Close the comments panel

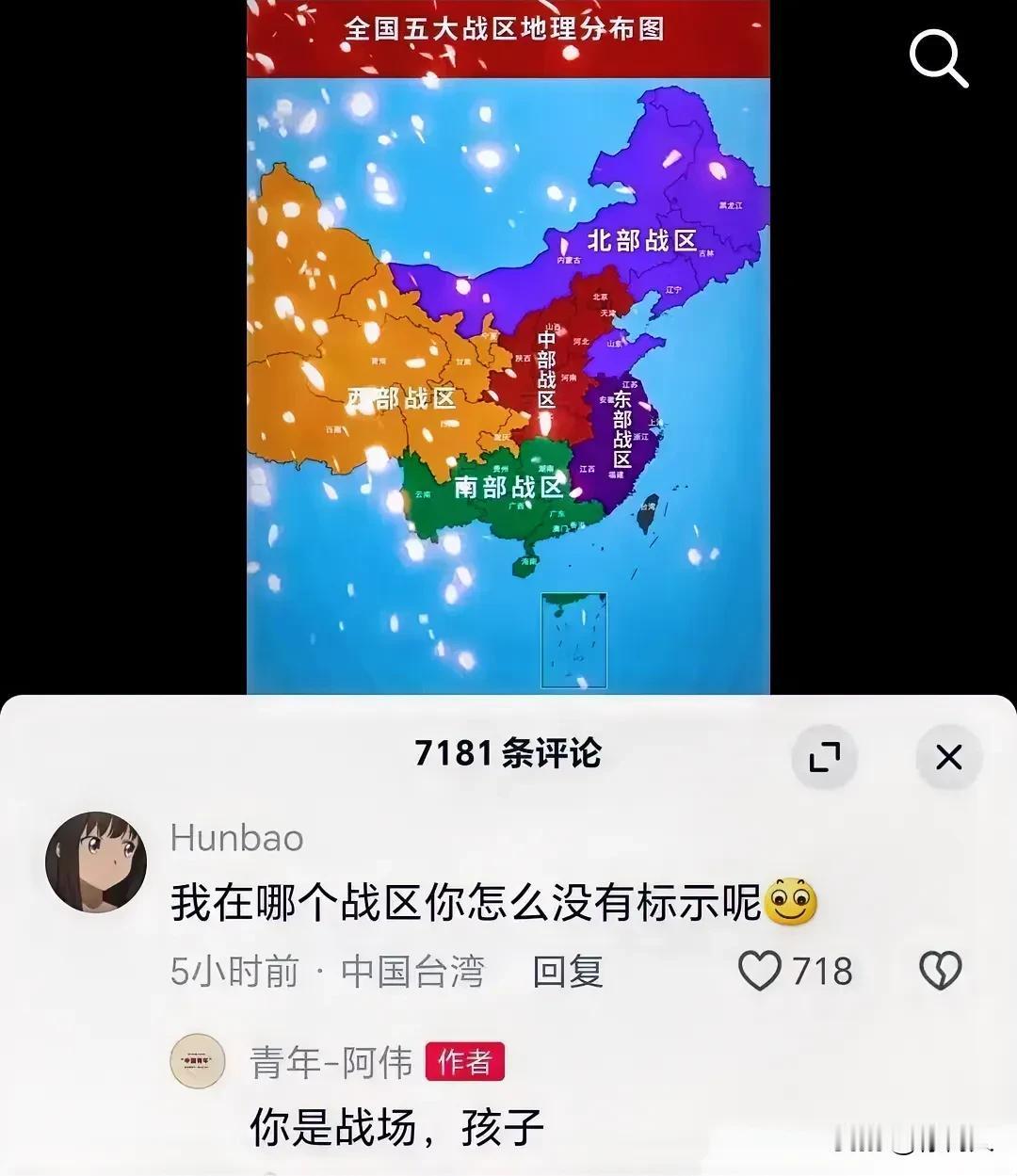(948, 756)
